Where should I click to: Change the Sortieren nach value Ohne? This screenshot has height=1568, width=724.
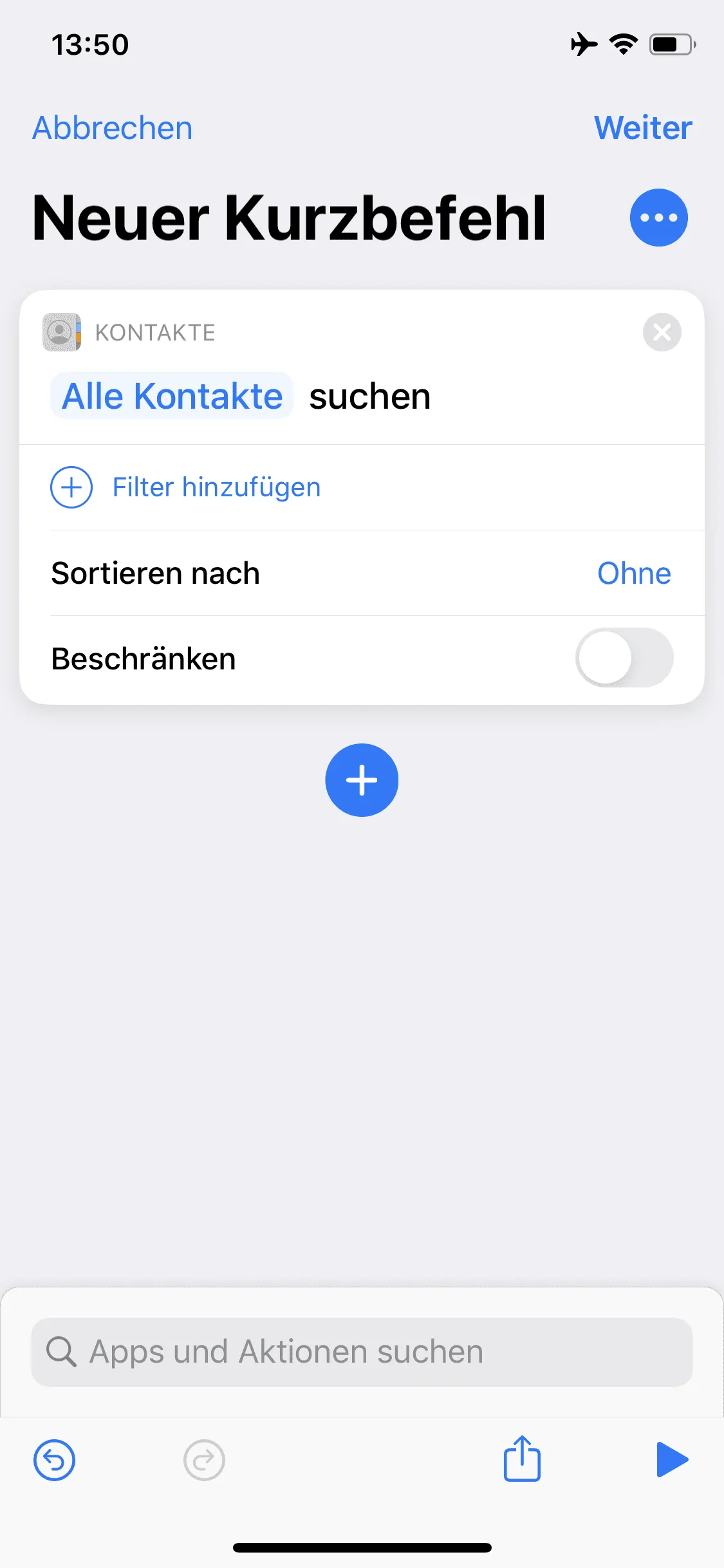click(634, 573)
